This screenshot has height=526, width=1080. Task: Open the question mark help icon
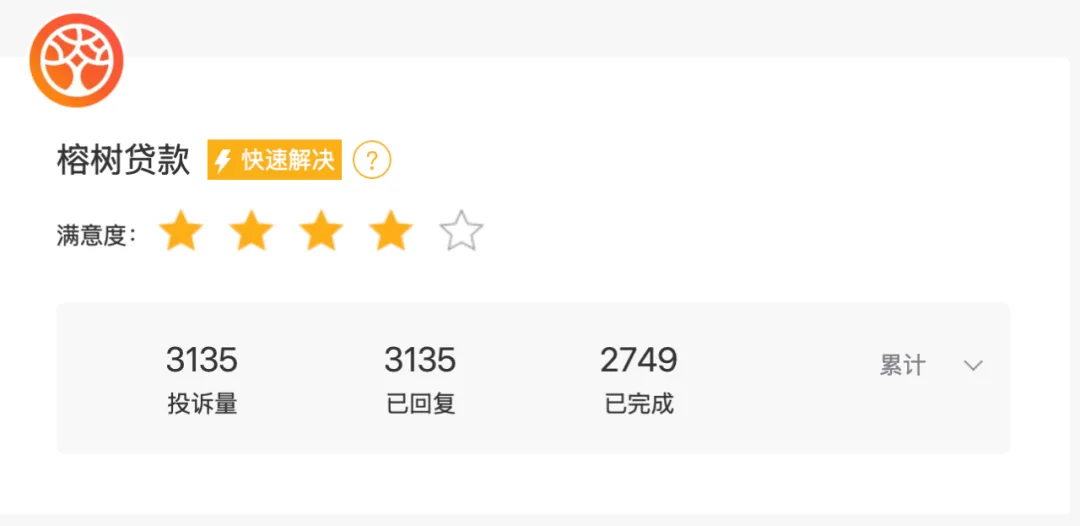pos(372,160)
